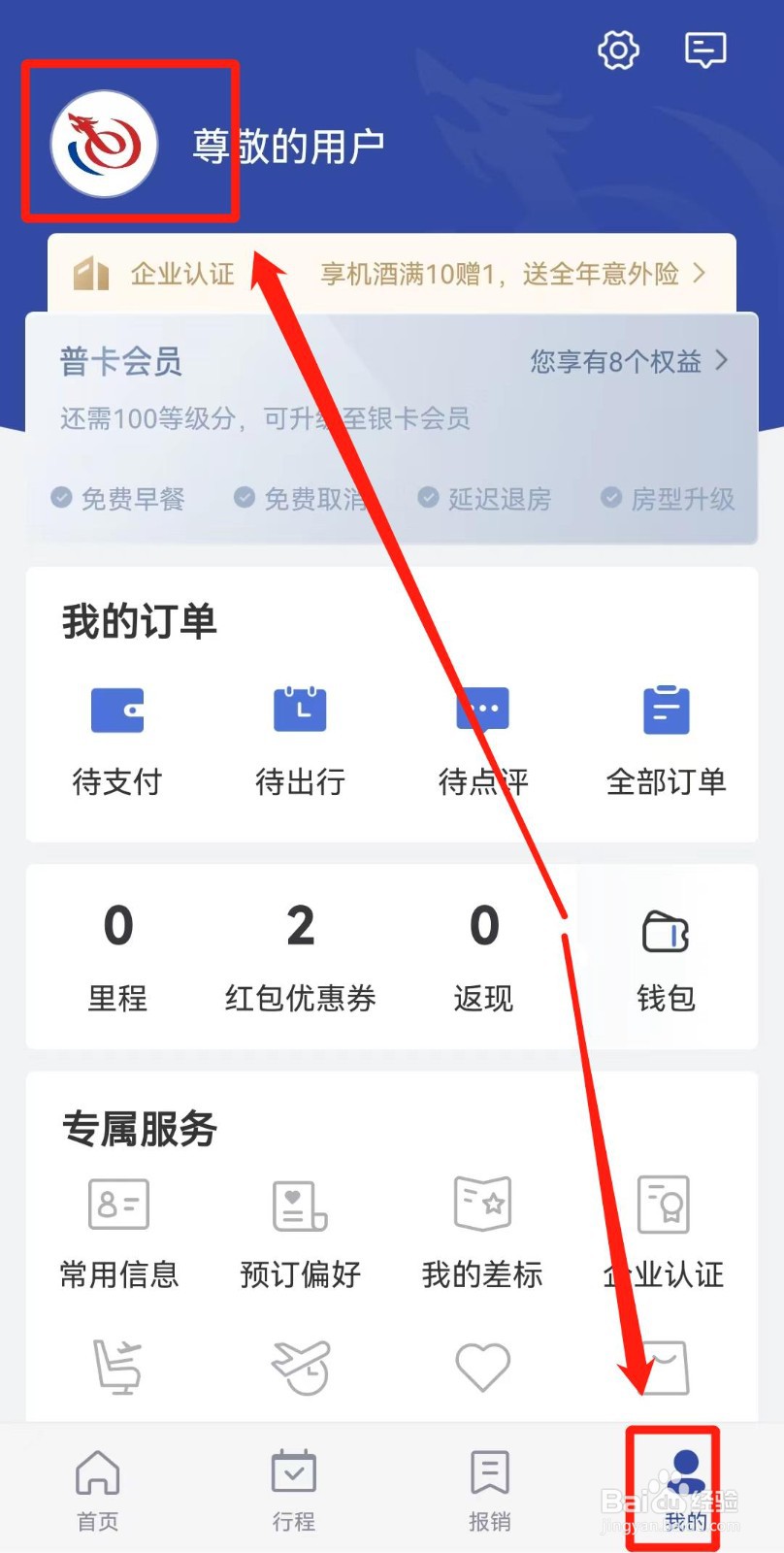Open the message feedback icon at top right
The image size is (784, 1553).
coord(705,50)
